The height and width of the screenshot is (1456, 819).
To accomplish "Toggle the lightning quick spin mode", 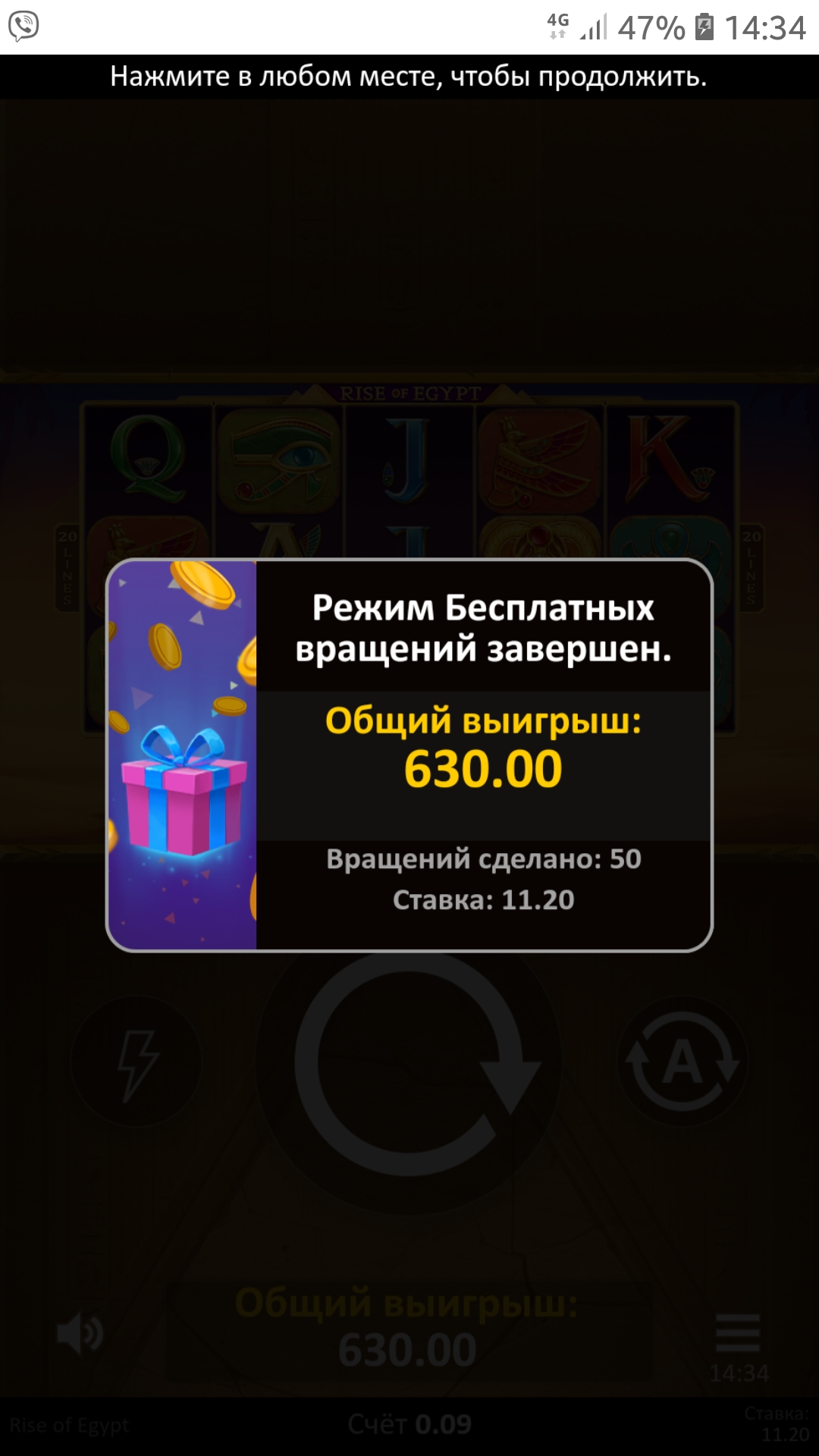I will pos(137,1062).
